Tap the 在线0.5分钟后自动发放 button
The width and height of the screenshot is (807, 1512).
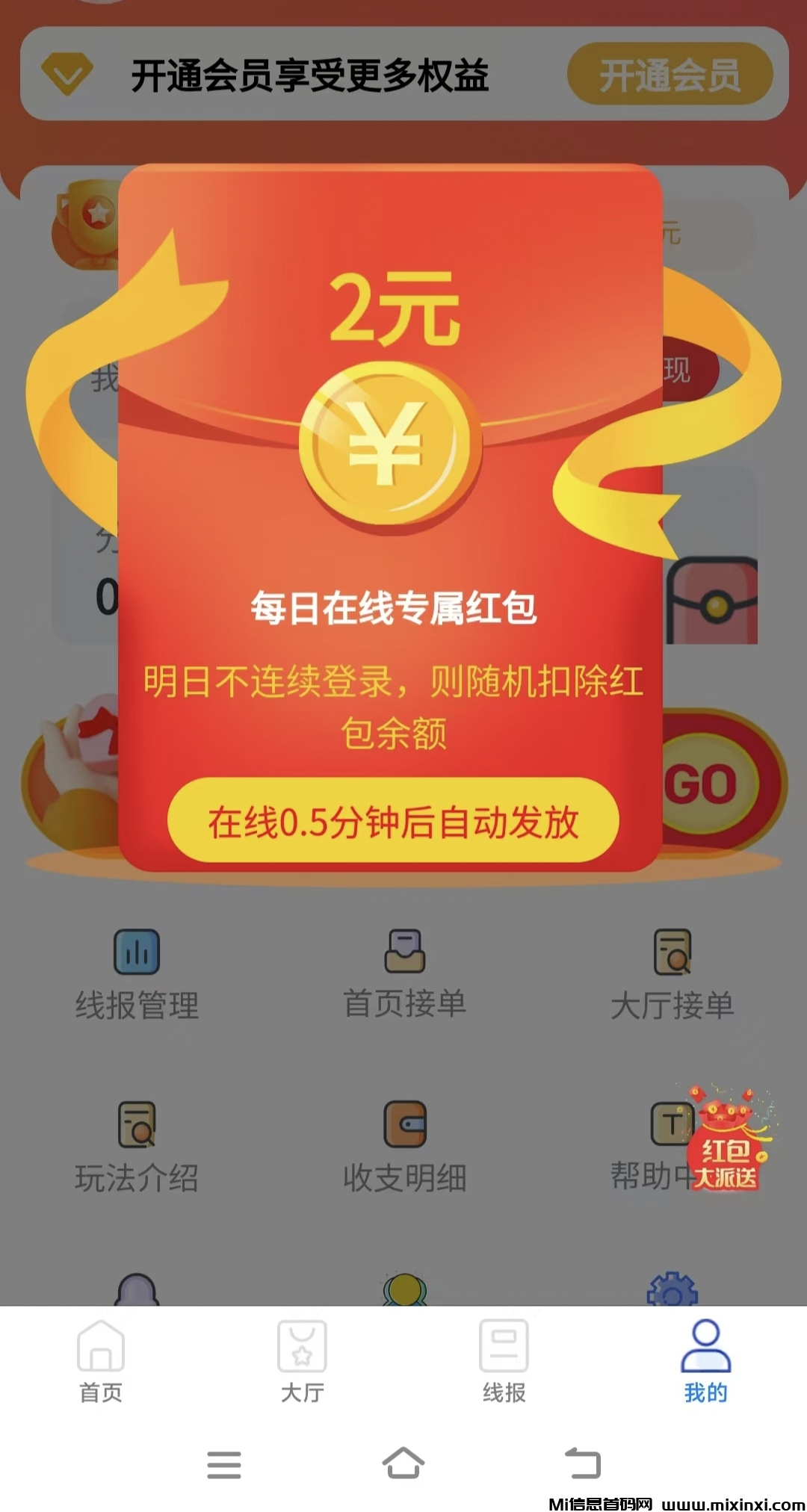click(393, 821)
